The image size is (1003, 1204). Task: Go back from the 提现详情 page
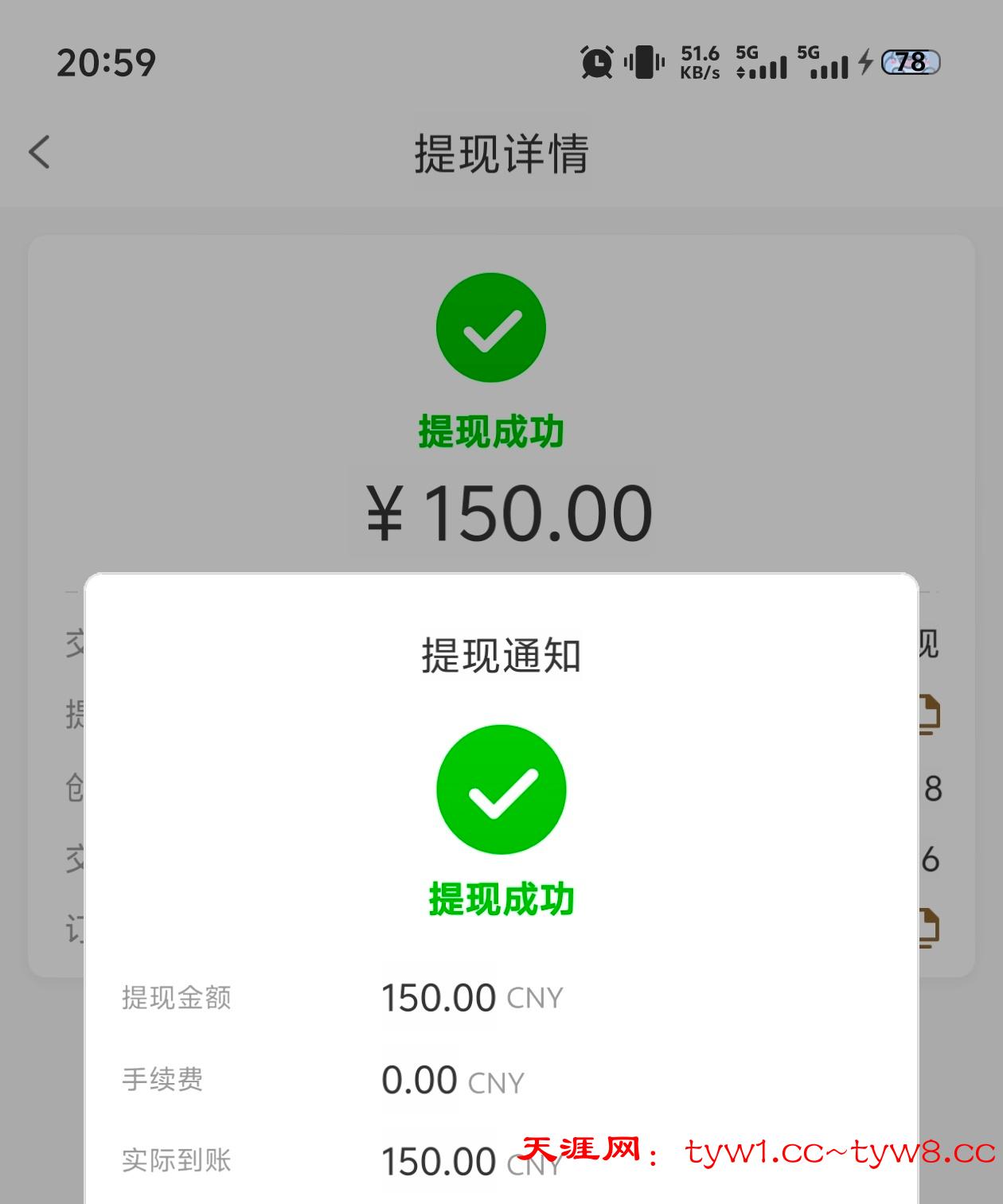point(40,152)
